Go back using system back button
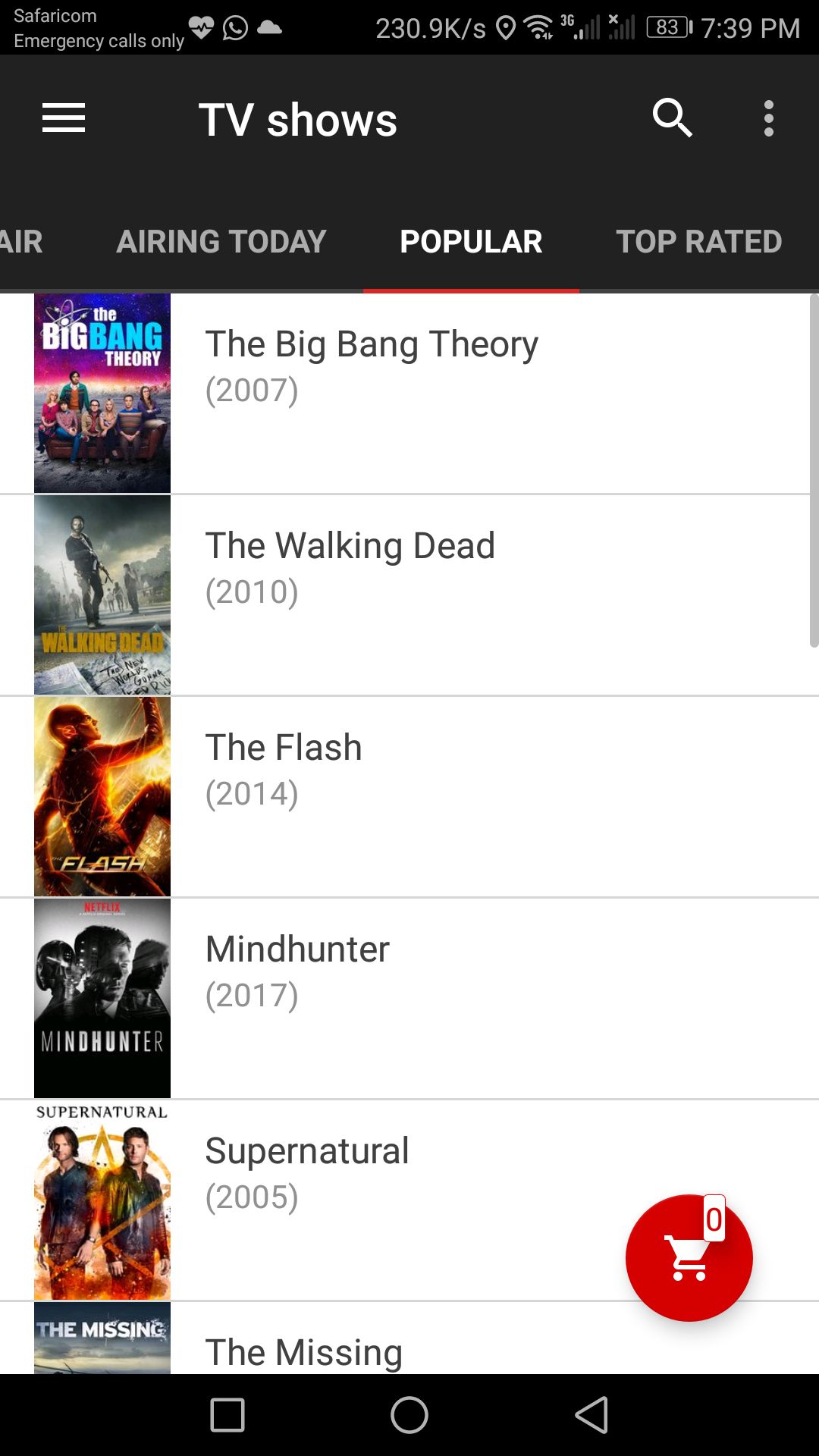The image size is (819, 1456). tap(591, 1415)
